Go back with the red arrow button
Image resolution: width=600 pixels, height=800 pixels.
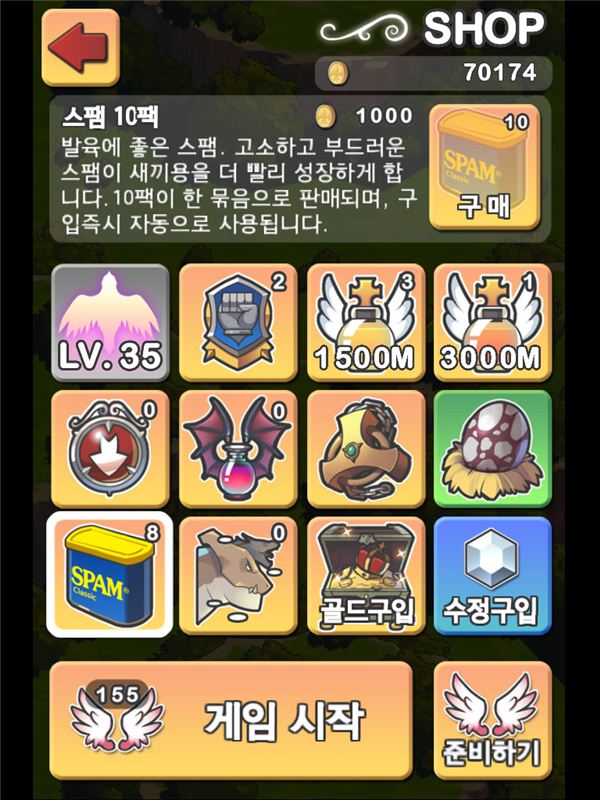[80, 48]
